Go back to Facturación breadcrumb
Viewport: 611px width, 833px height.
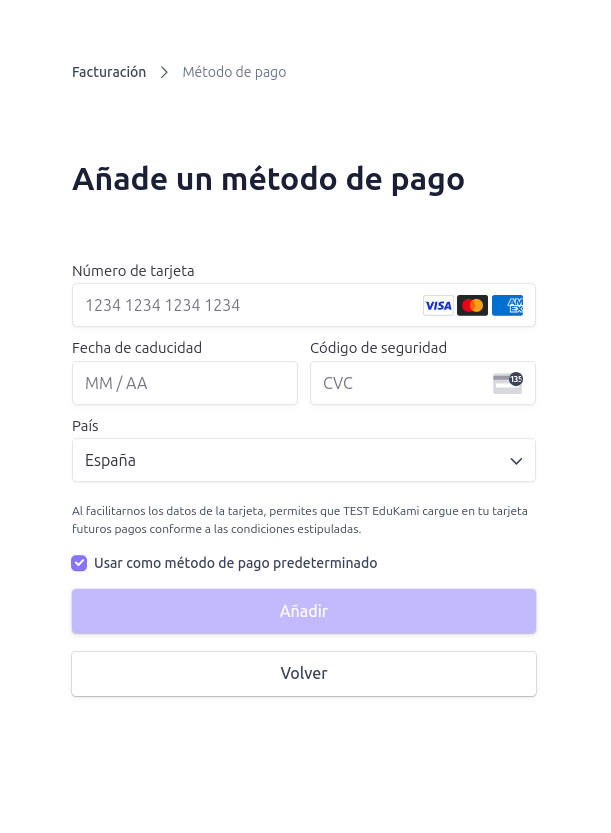point(109,72)
